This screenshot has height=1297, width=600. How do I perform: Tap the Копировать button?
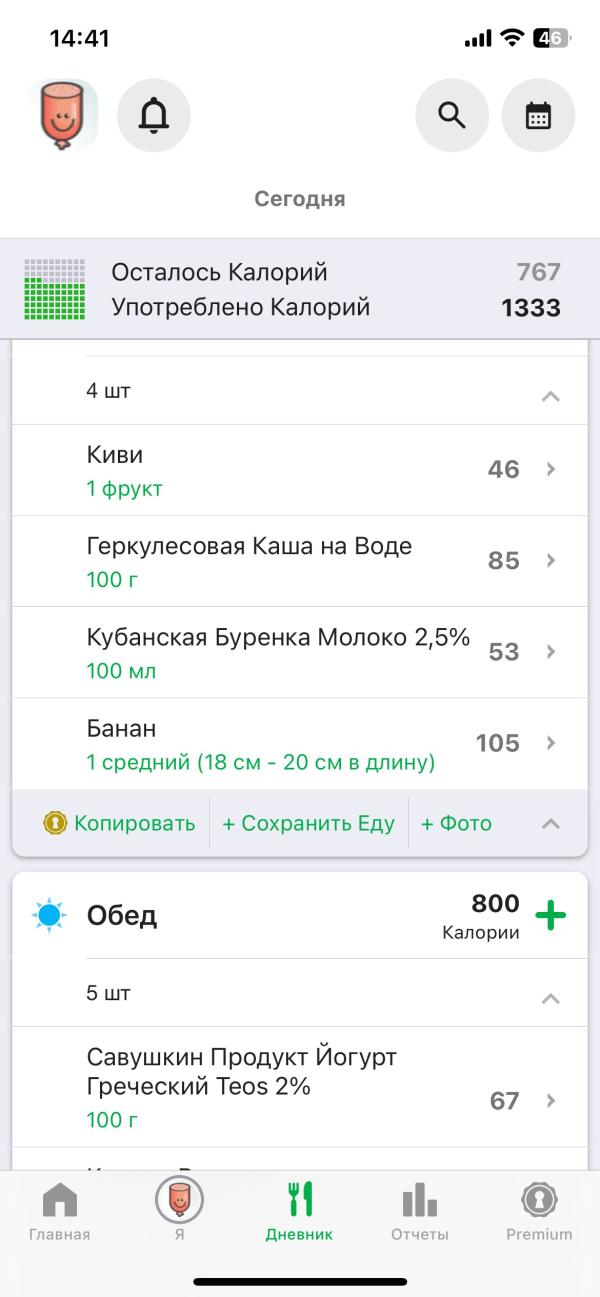click(x=119, y=824)
